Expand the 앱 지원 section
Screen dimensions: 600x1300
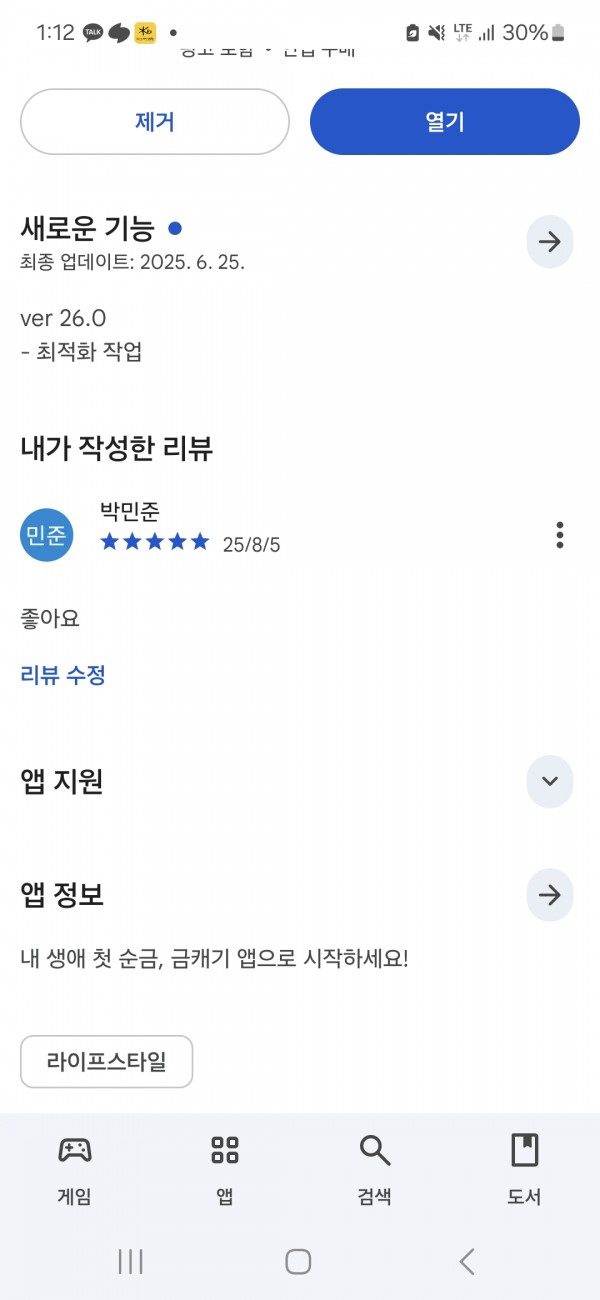point(550,782)
